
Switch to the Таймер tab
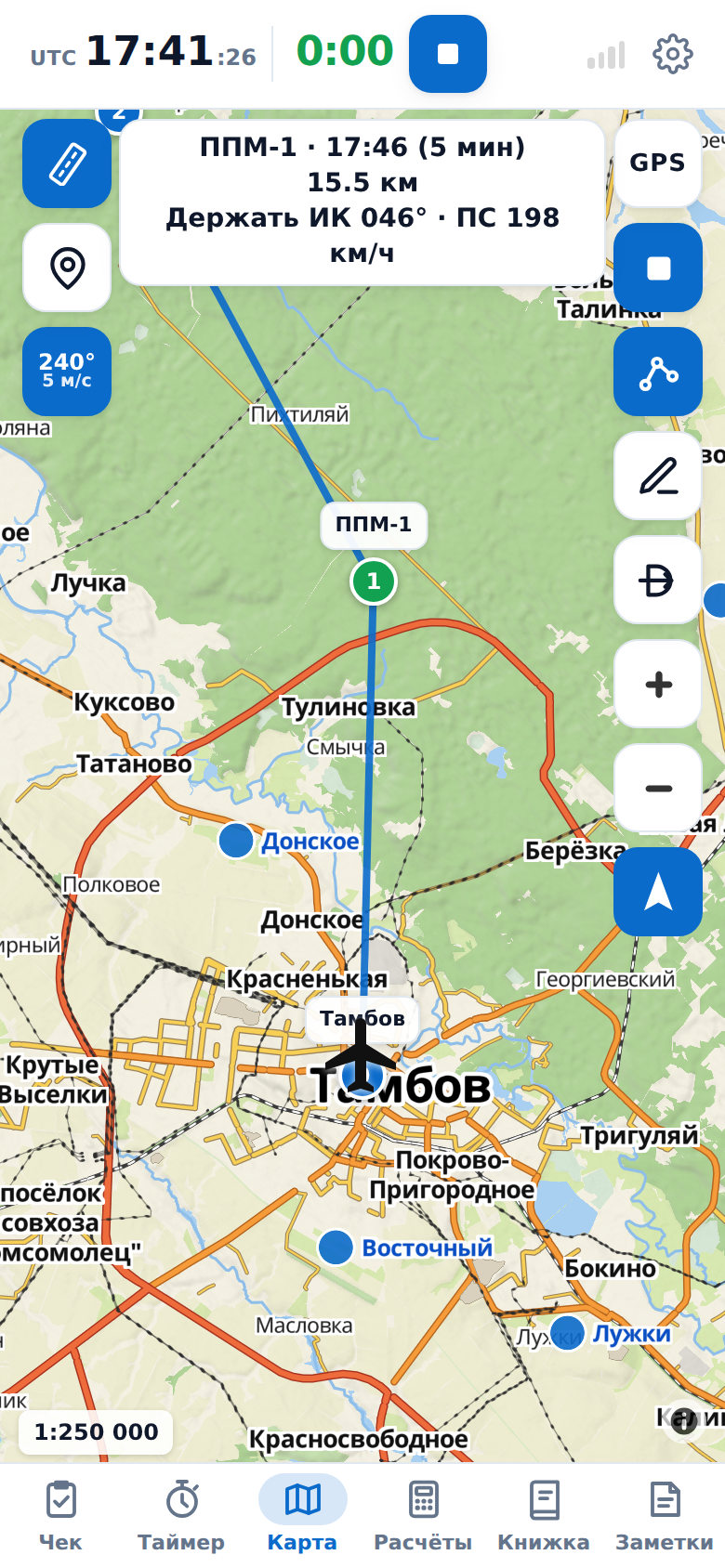point(181,1515)
